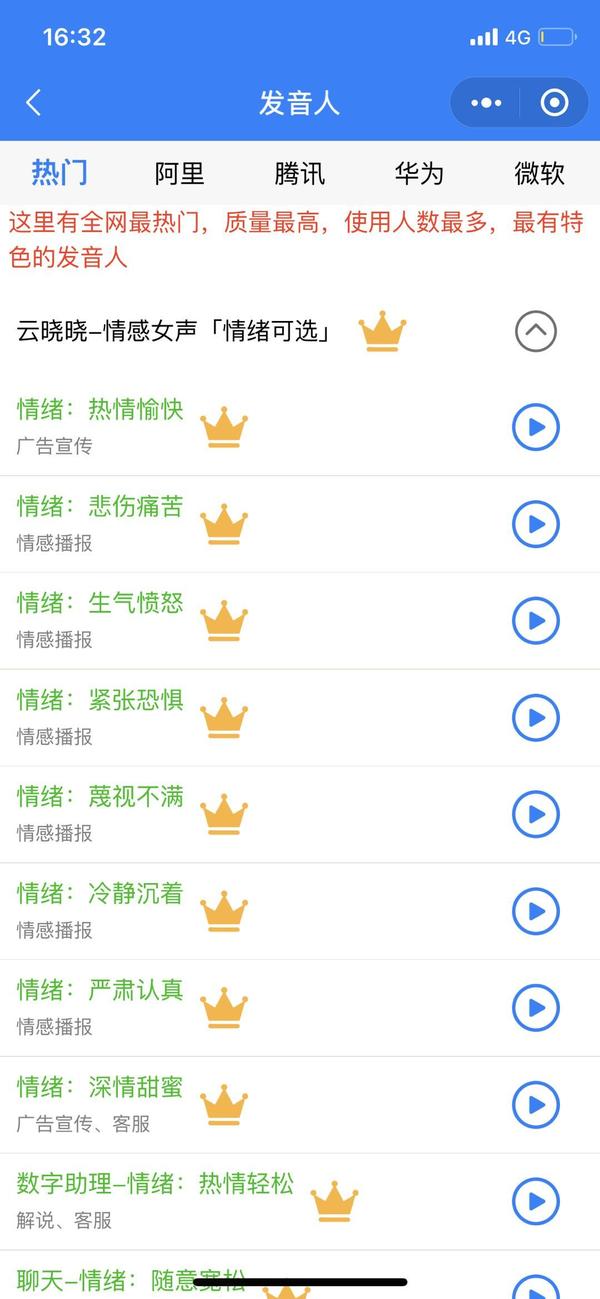The height and width of the screenshot is (1299, 600).
Task: Play the 热情愉快 emotion sample
Action: click(536, 427)
